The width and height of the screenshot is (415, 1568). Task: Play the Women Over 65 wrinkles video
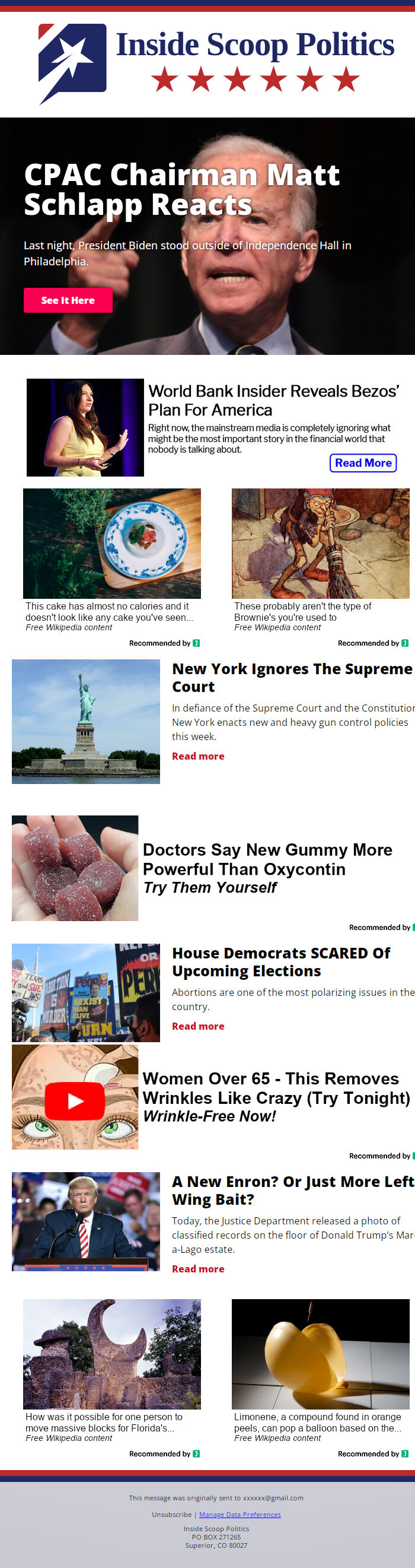(x=75, y=1100)
